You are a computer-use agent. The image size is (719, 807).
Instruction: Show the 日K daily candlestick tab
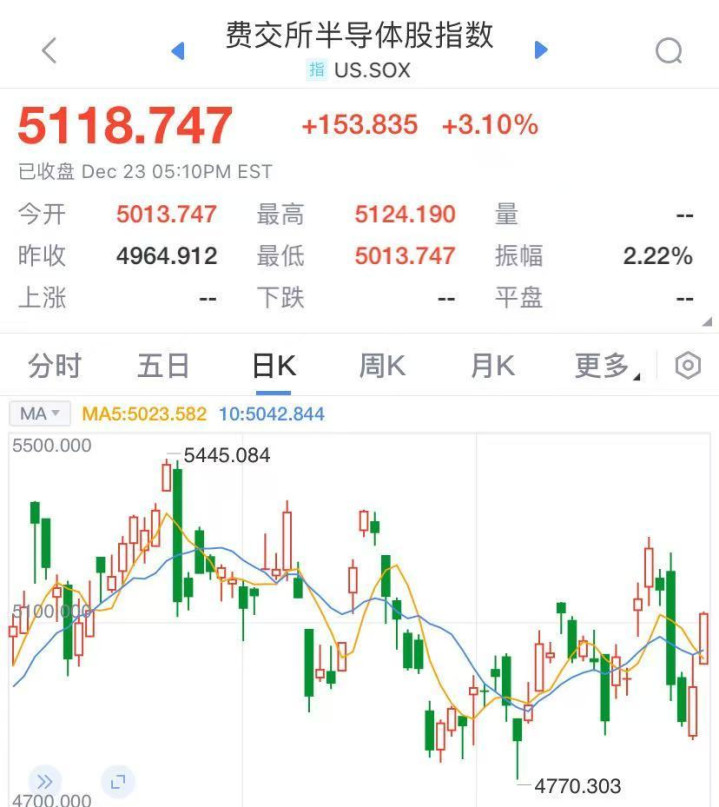coord(273,366)
